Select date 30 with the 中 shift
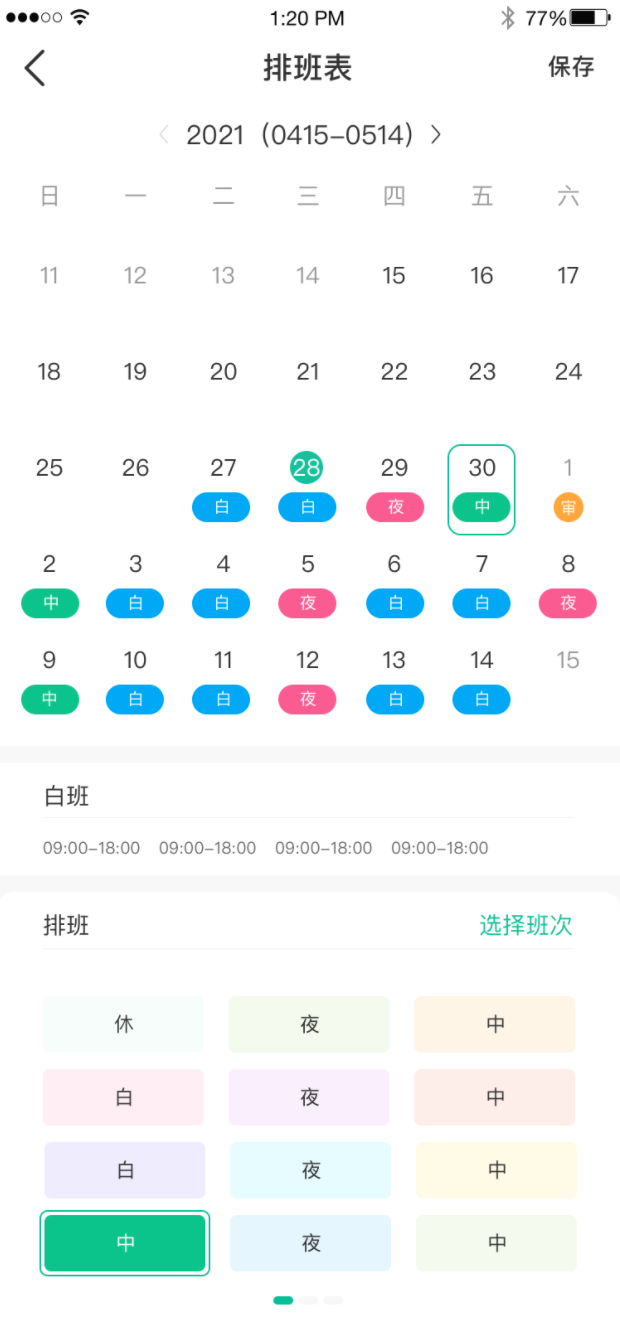The height and width of the screenshot is (1344, 620). pyautogui.click(x=482, y=489)
